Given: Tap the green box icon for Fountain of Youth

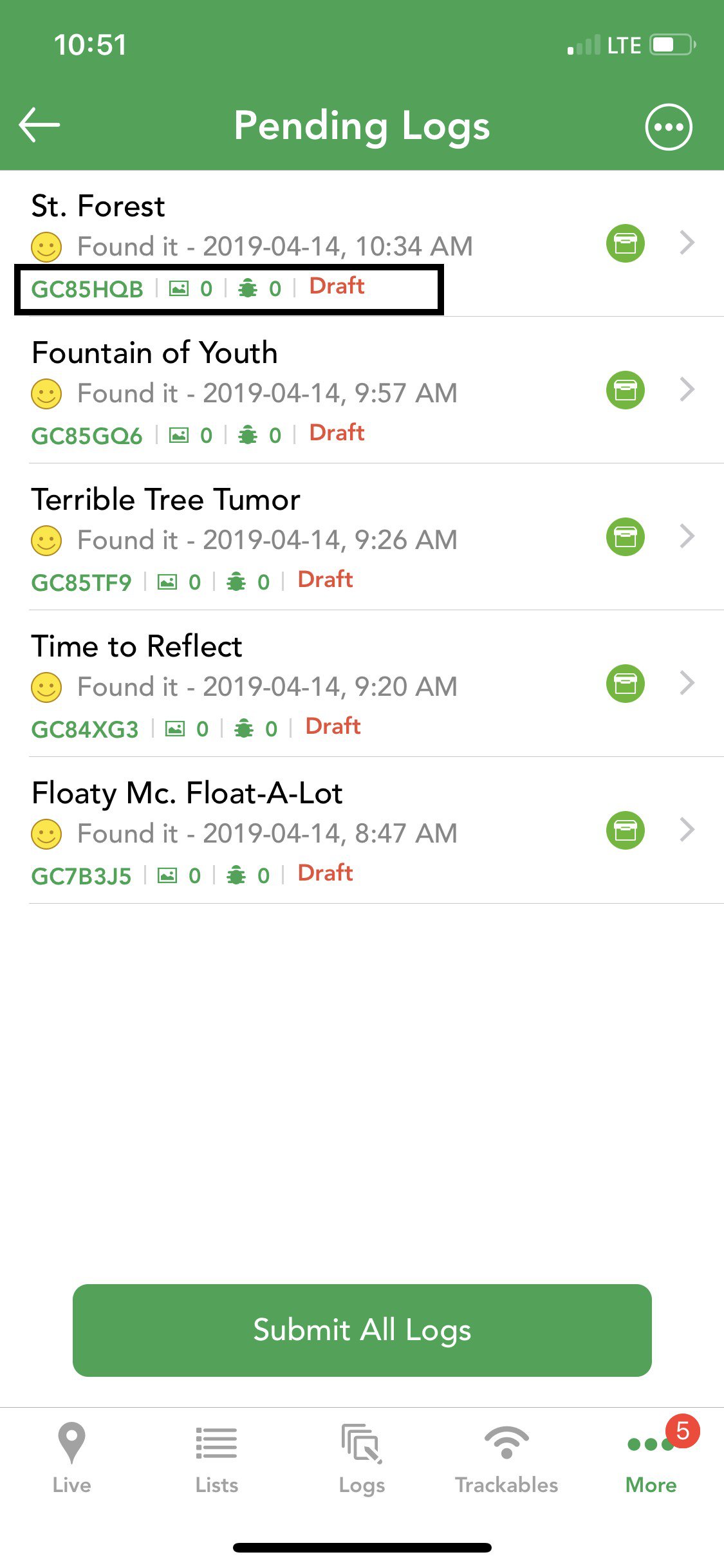Looking at the screenshot, I should pyautogui.click(x=626, y=390).
